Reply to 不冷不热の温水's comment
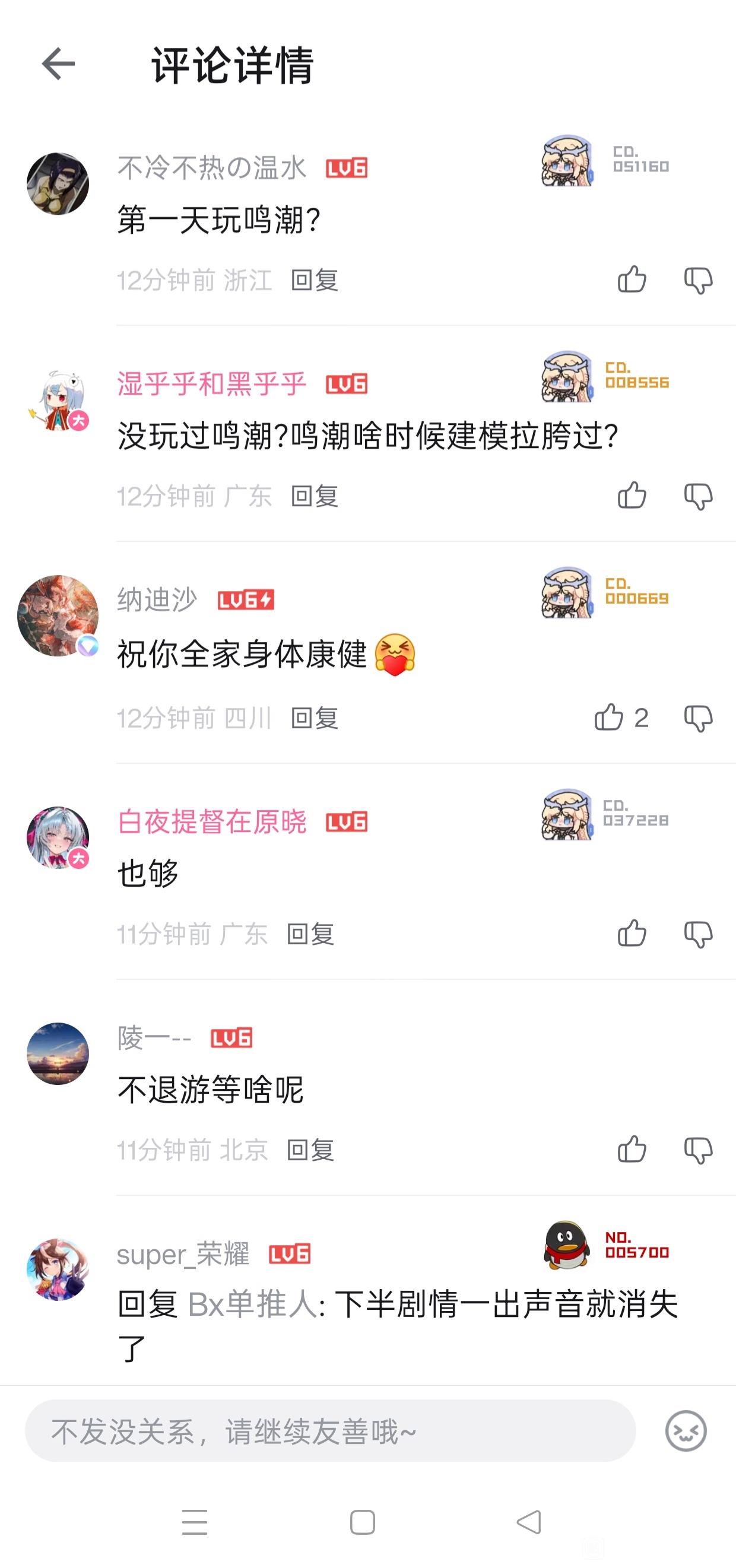This screenshot has height=1568, width=736. coord(314,281)
